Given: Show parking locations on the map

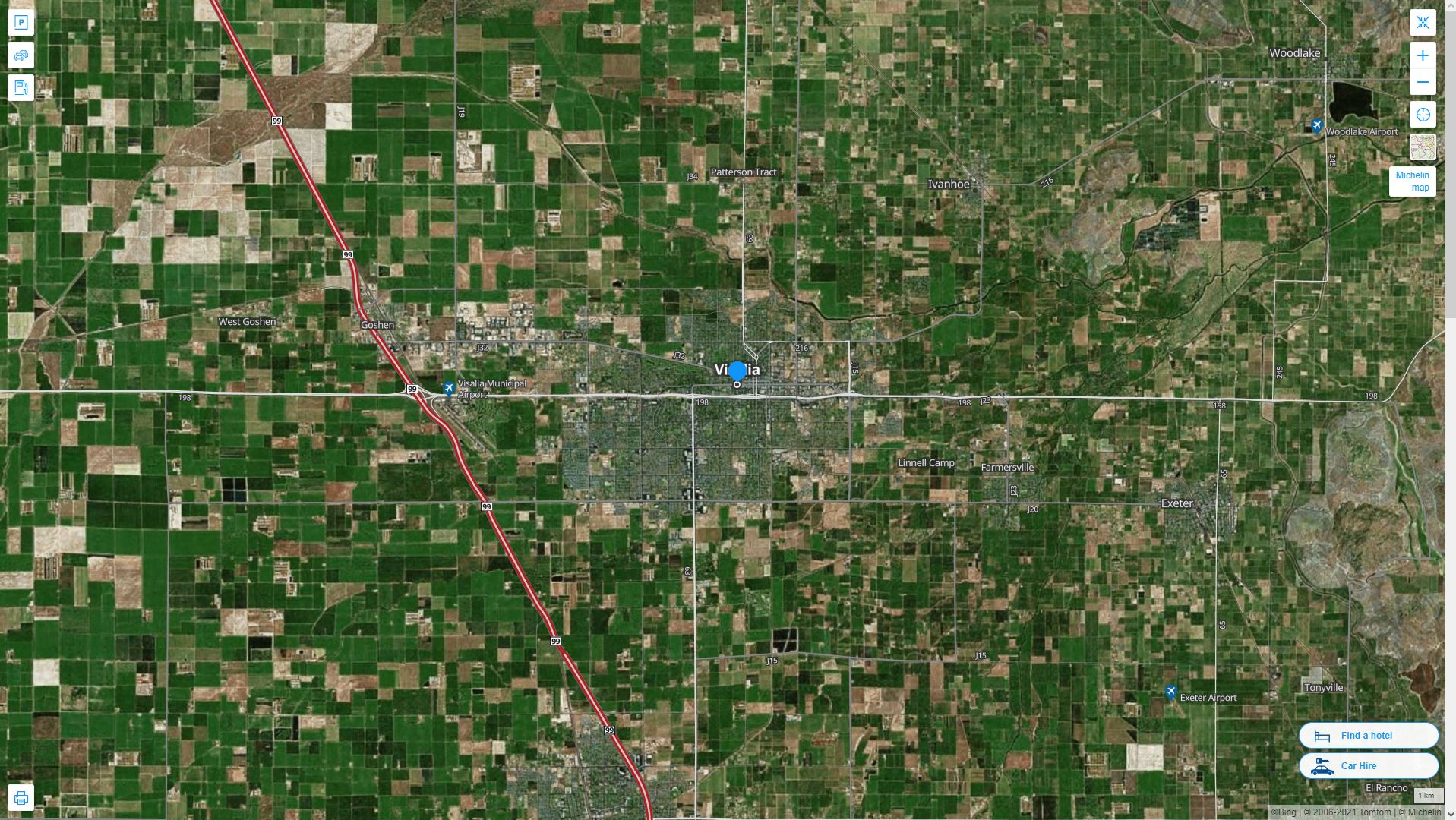Looking at the screenshot, I should (21, 23).
